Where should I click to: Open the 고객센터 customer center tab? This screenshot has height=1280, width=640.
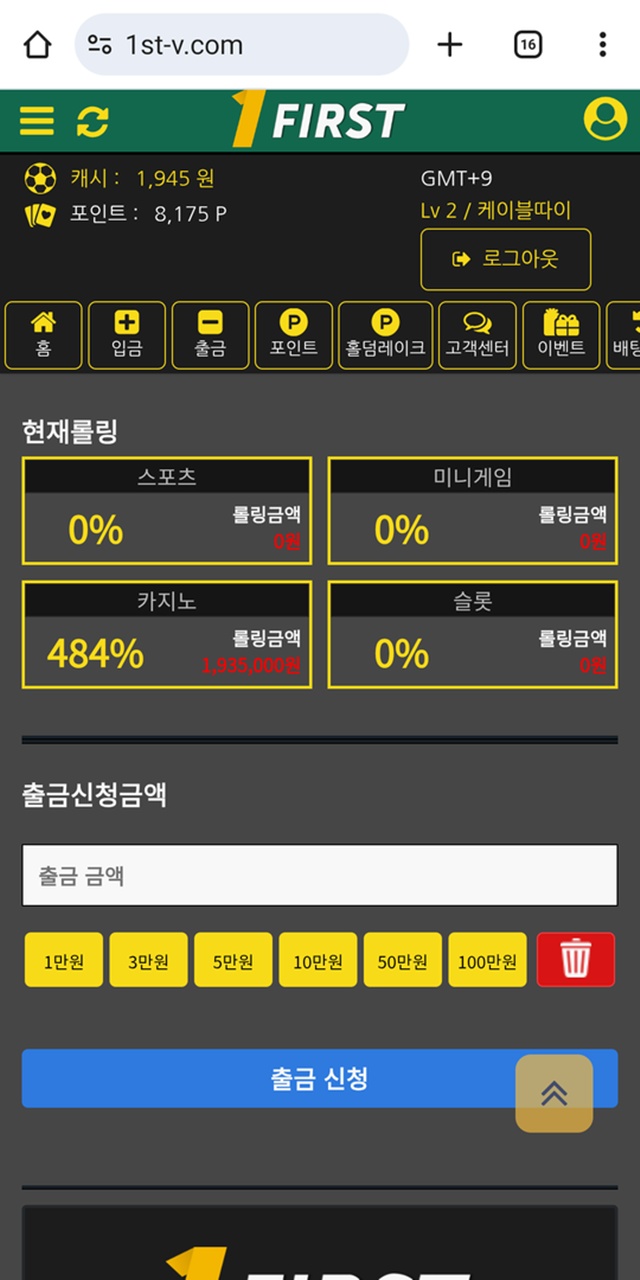[x=477, y=335]
